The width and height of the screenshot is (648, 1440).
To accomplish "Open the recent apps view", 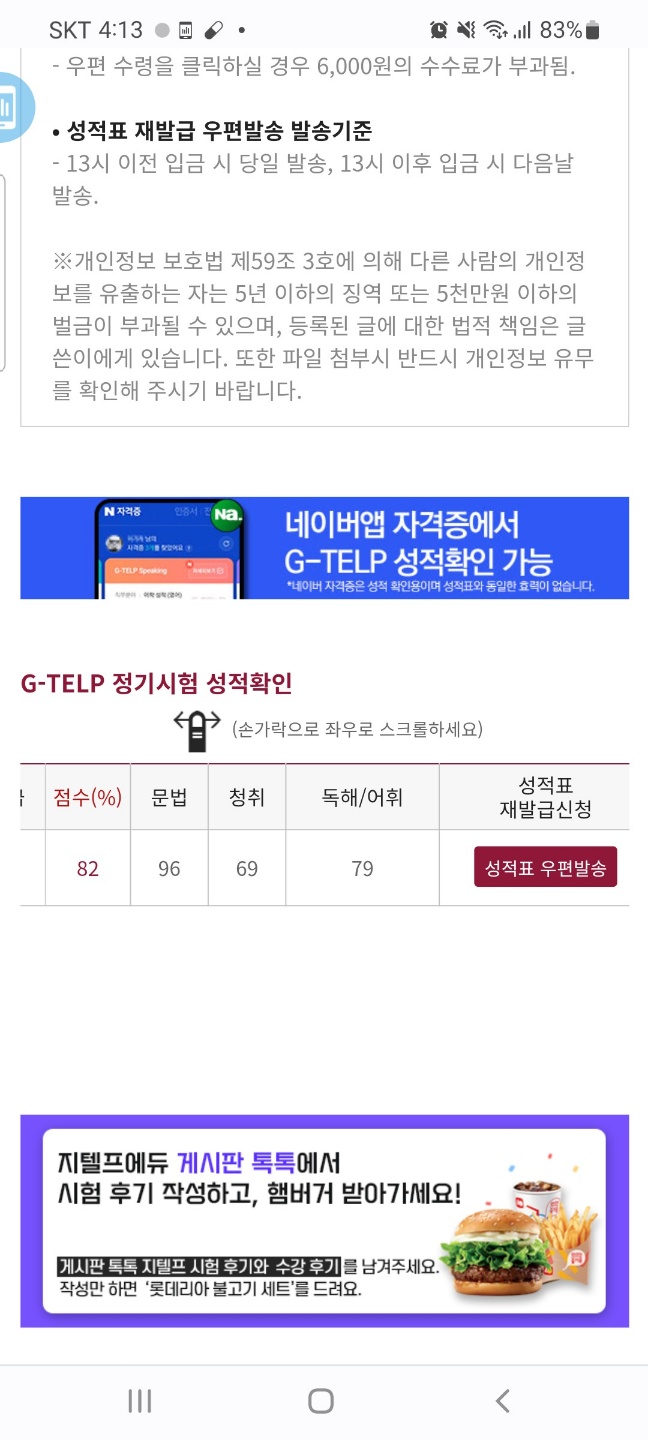I will (x=139, y=1401).
